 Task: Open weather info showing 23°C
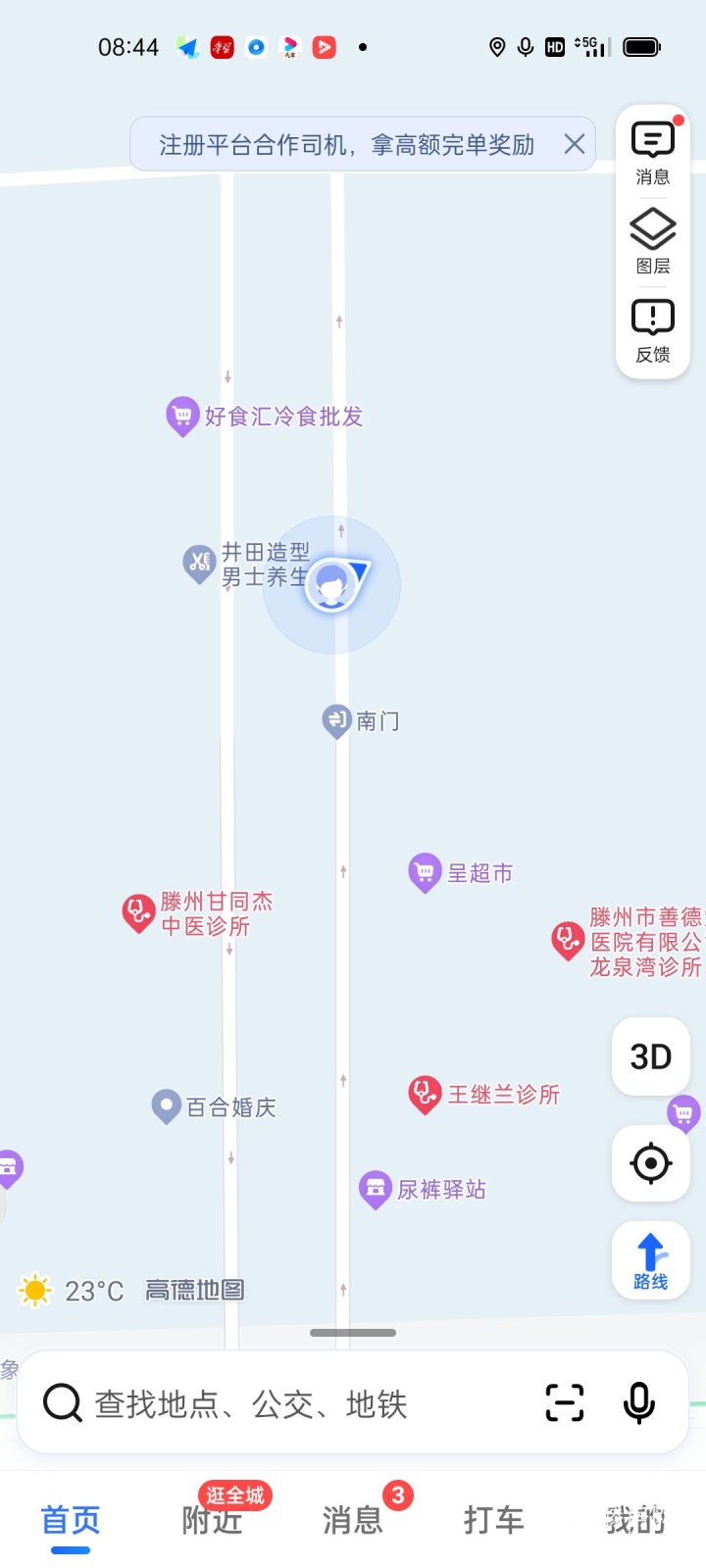(x=73, y=1291)
